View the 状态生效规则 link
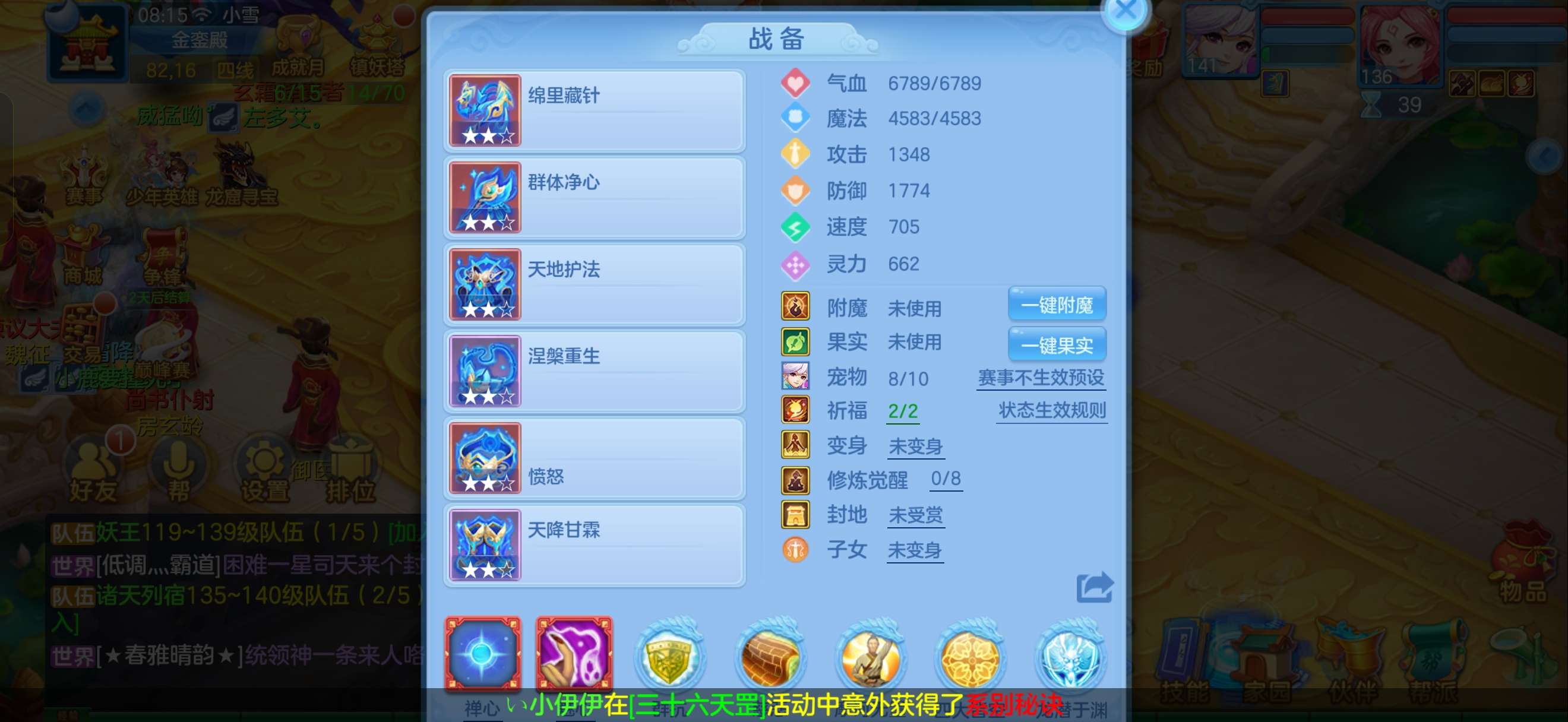 click(x=1052, y=410)
